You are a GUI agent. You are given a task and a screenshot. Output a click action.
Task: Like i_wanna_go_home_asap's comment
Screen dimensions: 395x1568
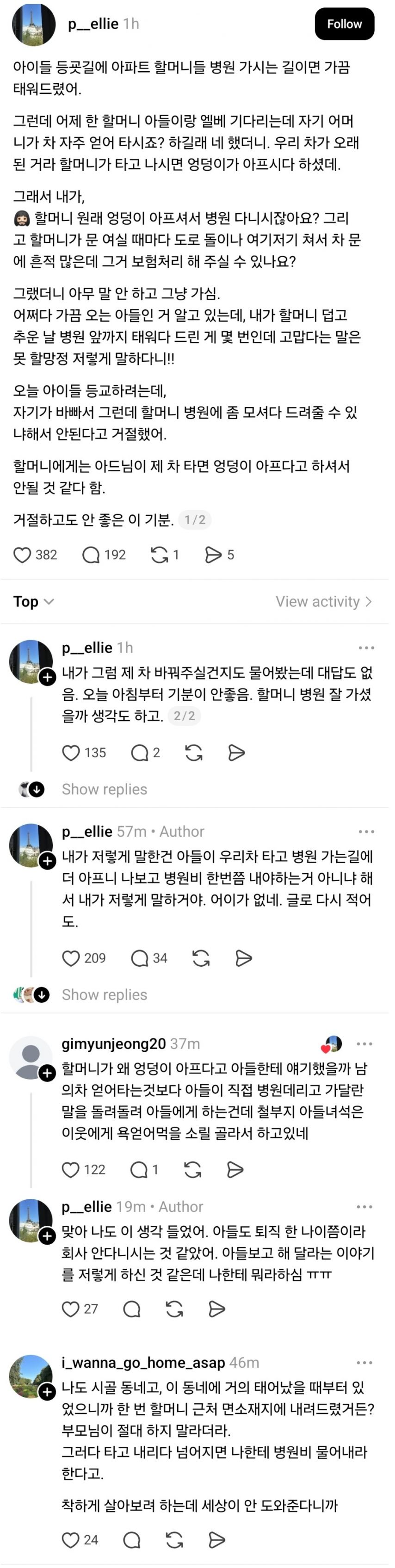71,1539
